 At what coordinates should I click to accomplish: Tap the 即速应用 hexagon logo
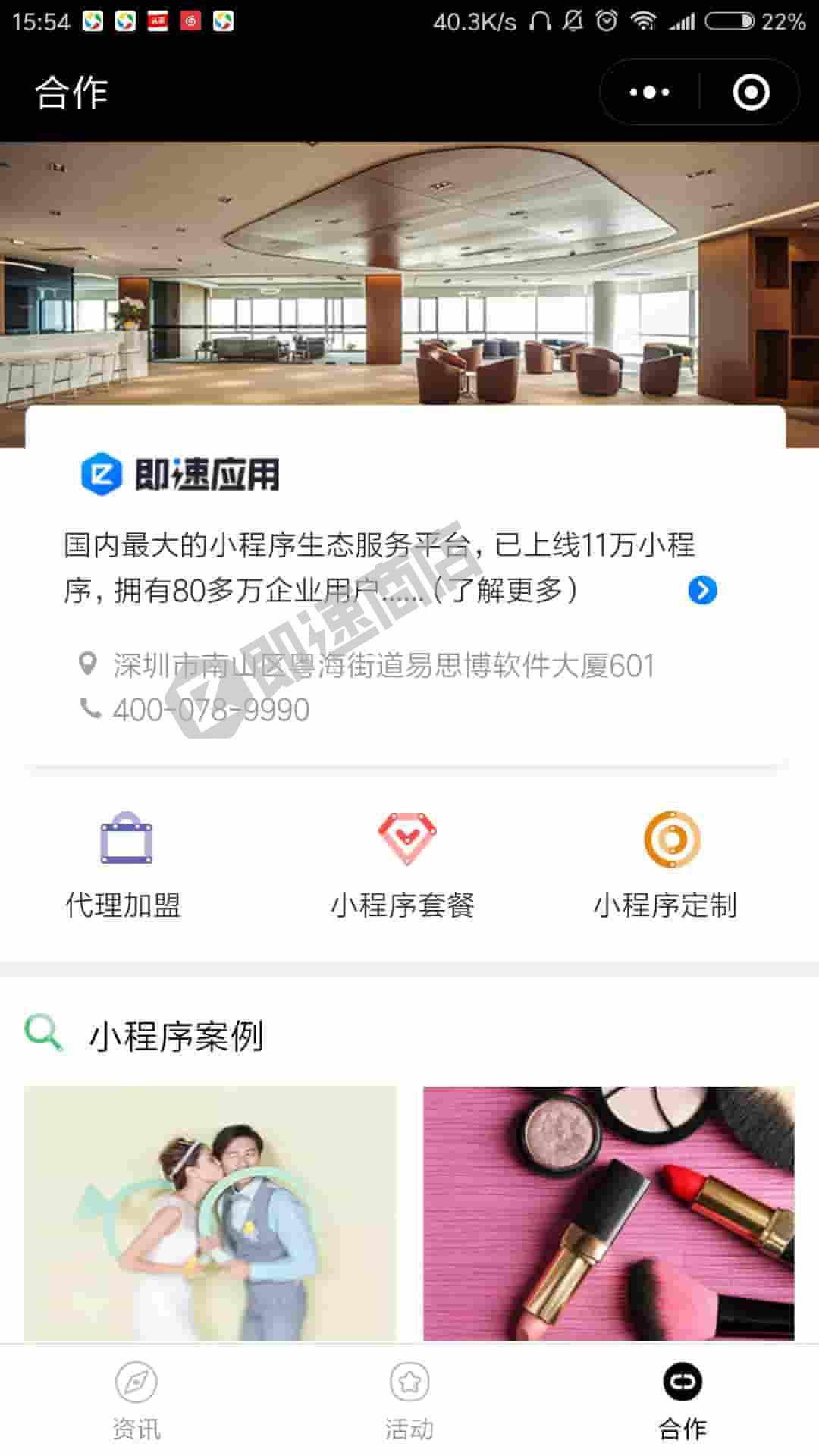(101, 474)
